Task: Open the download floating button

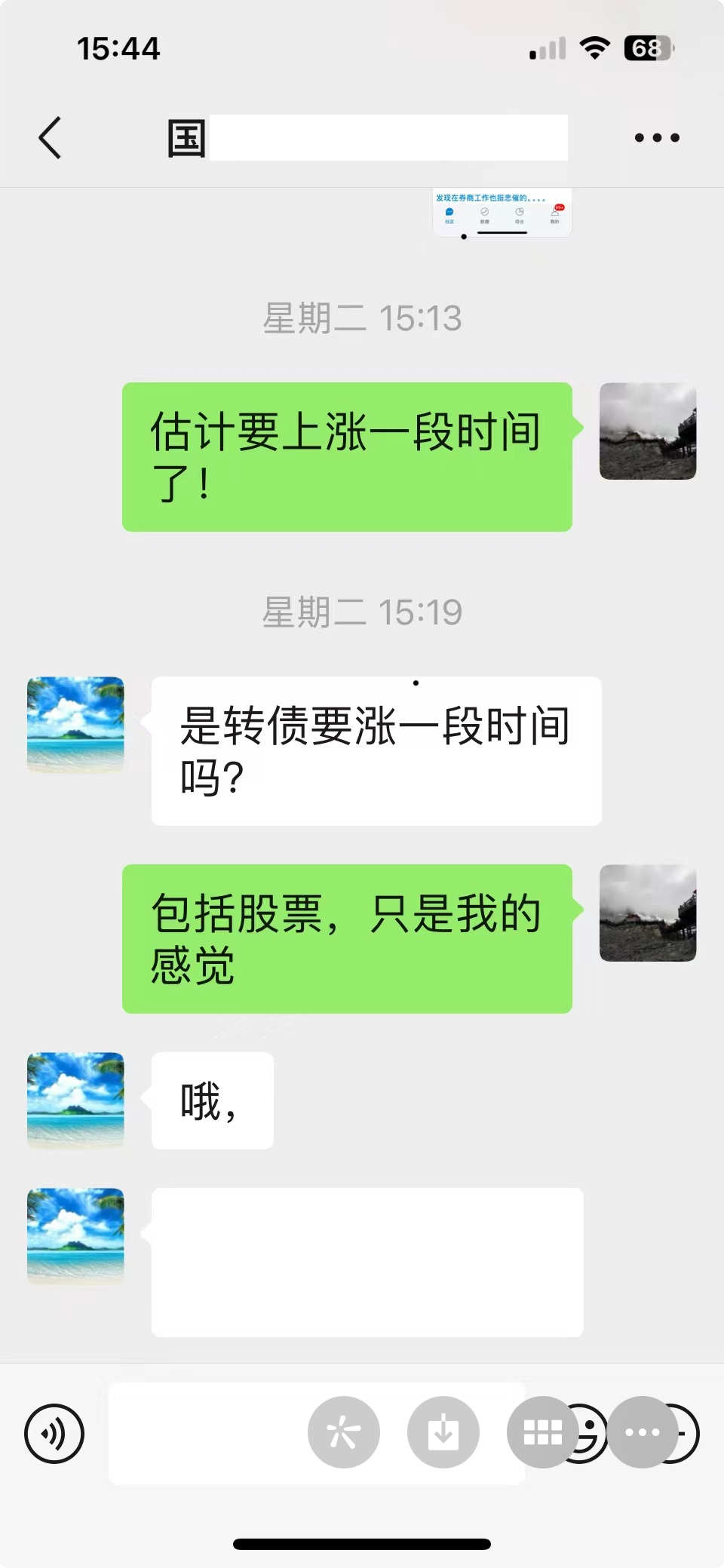Action: pyautogui.click(x=443, y=1431)
